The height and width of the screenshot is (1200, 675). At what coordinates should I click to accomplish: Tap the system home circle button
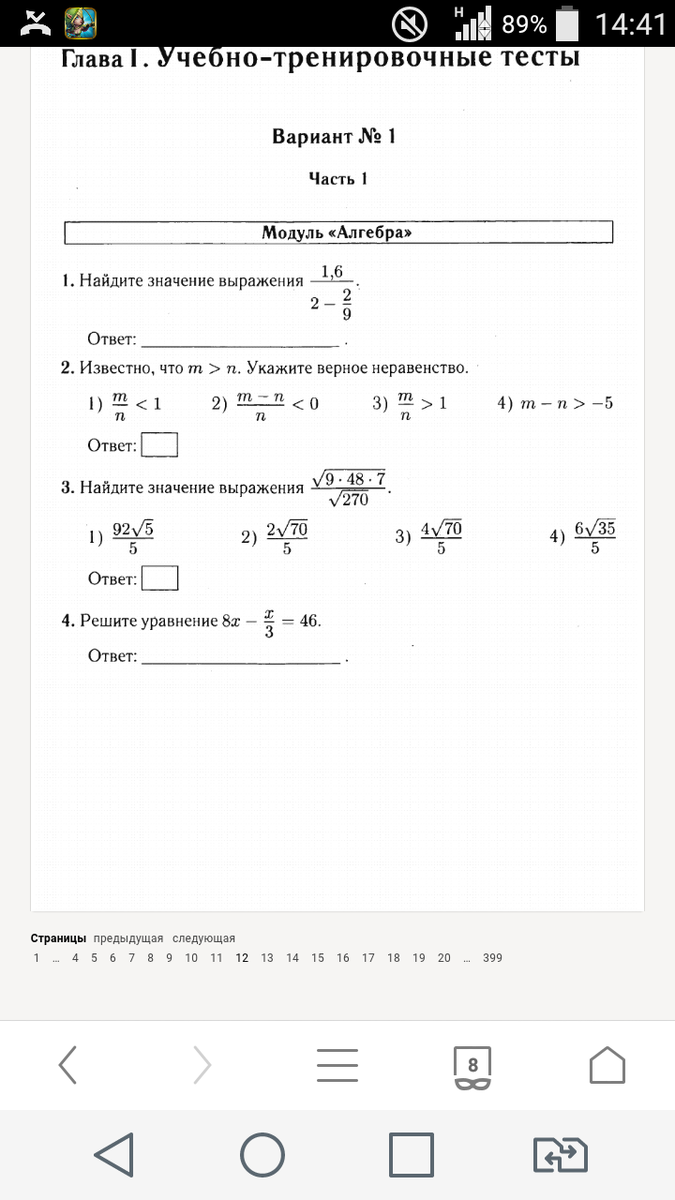coord(263,1155)
